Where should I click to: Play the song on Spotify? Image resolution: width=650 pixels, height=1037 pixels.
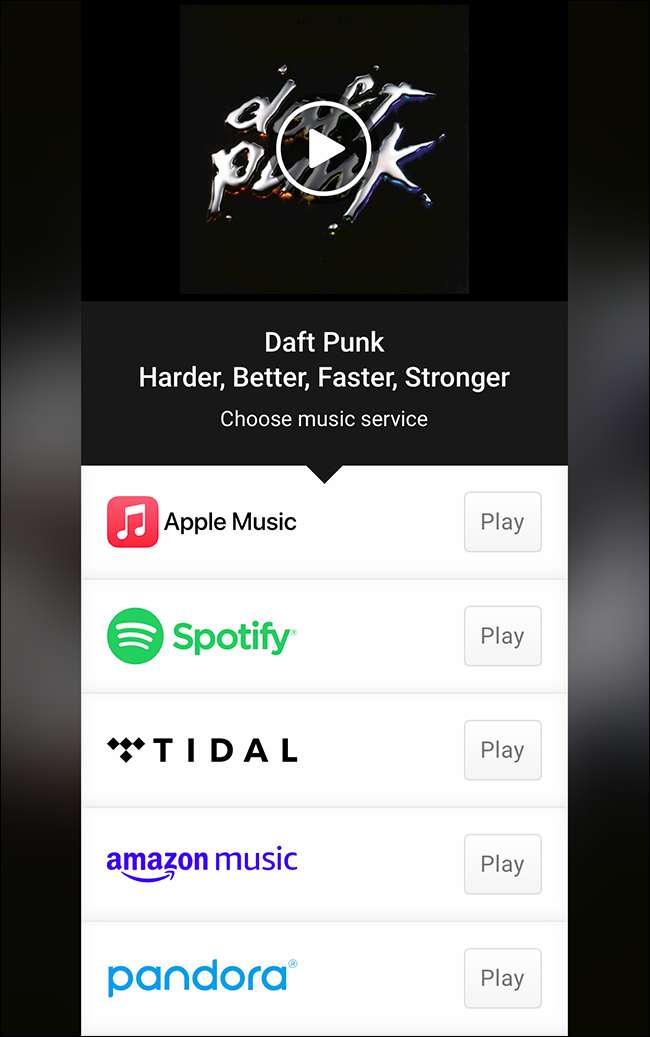click(502, 636)
